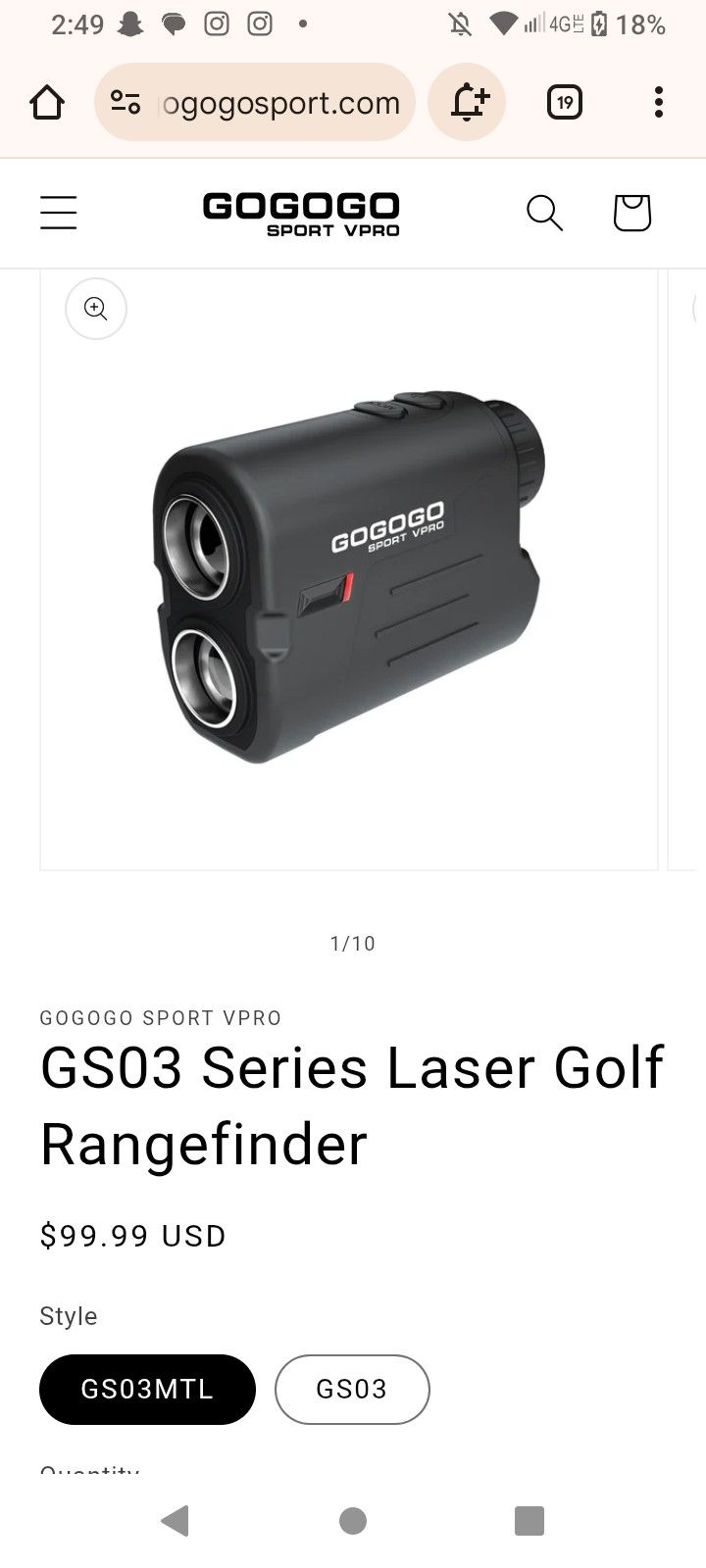Open the recent apps view
The width and height of the screenshot is (706, 1568).
tap(529, 1520)
